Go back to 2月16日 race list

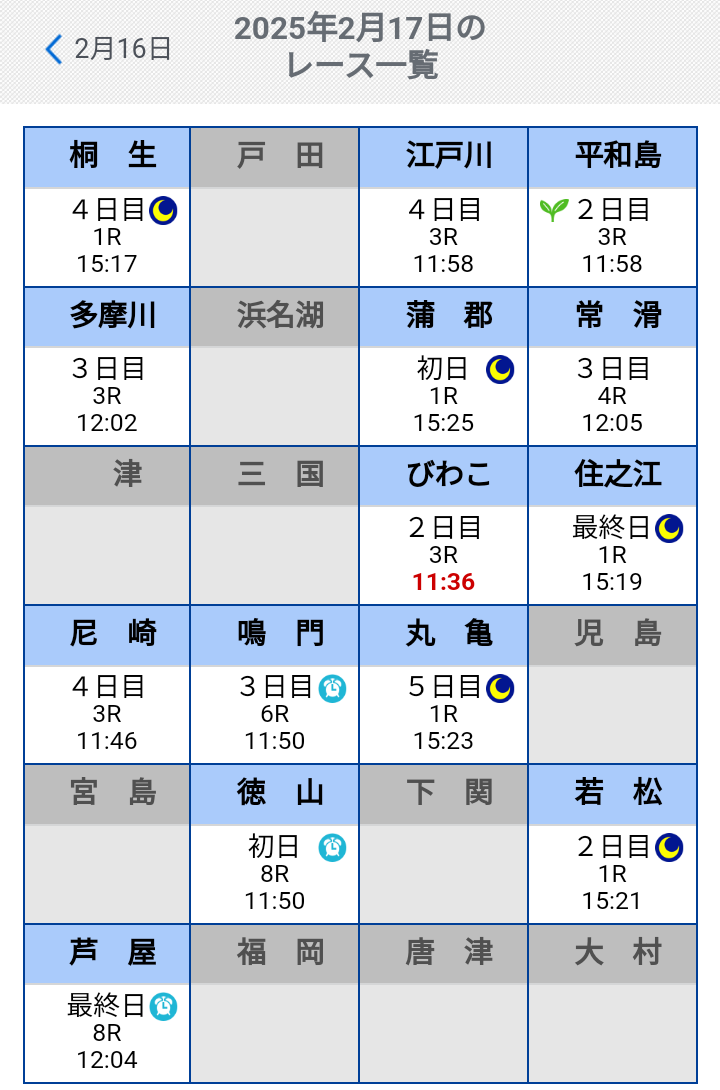(108, 49)
